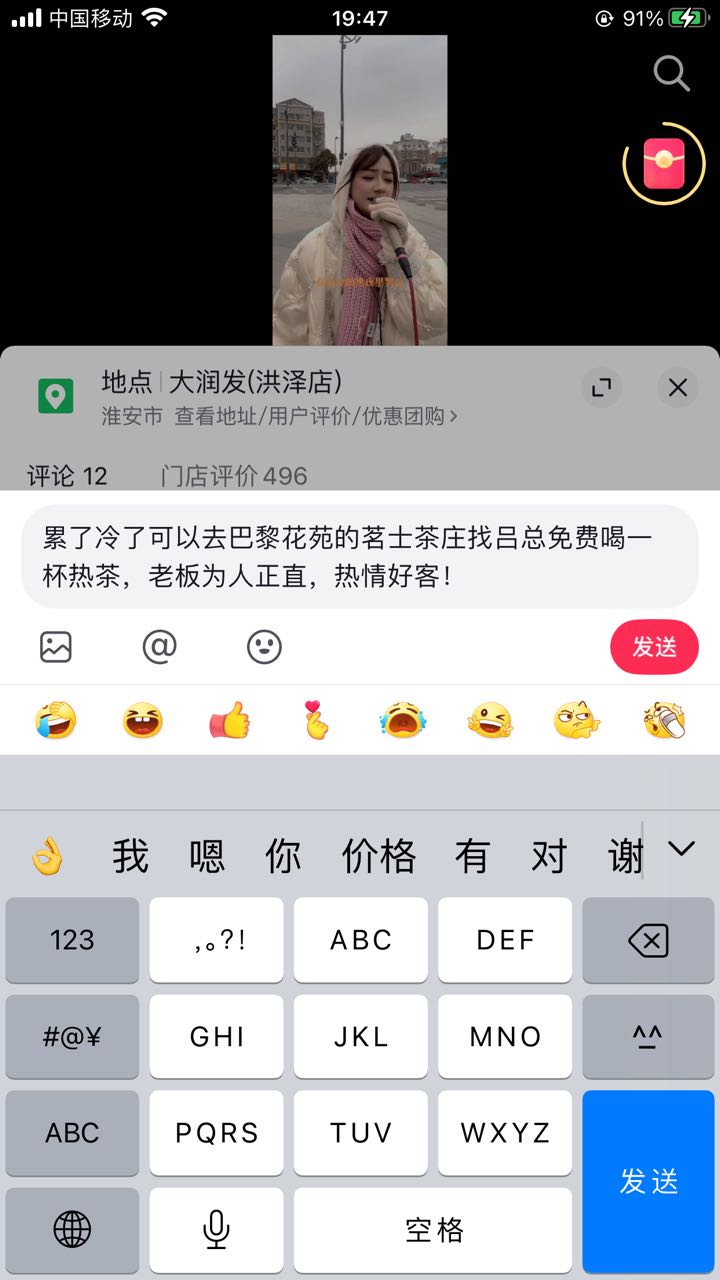This screenshot has width=720, height=1280.
Task: Insert the finger heart emoji
Action: [317, 720]
